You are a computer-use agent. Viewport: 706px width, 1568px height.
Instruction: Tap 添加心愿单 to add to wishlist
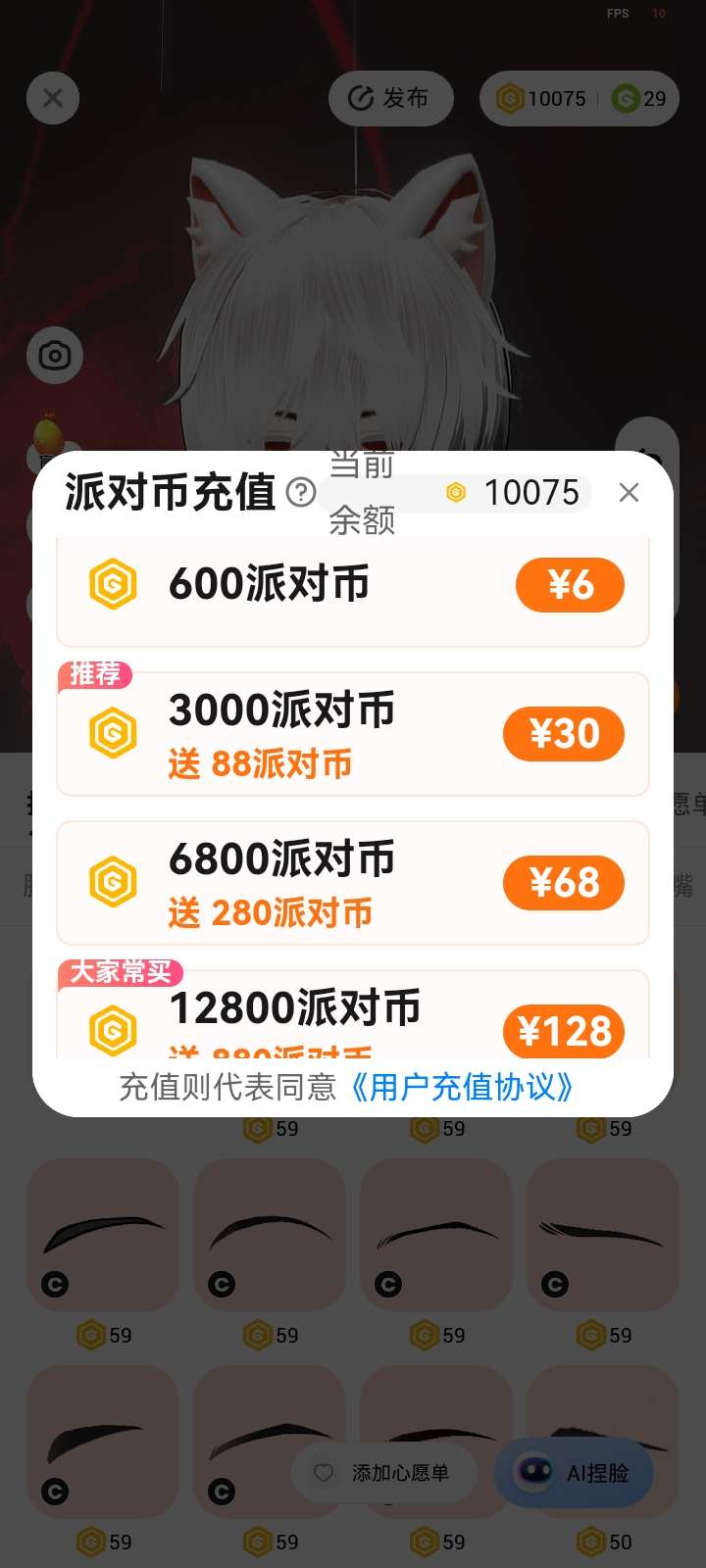click(x=384, y=1473)
